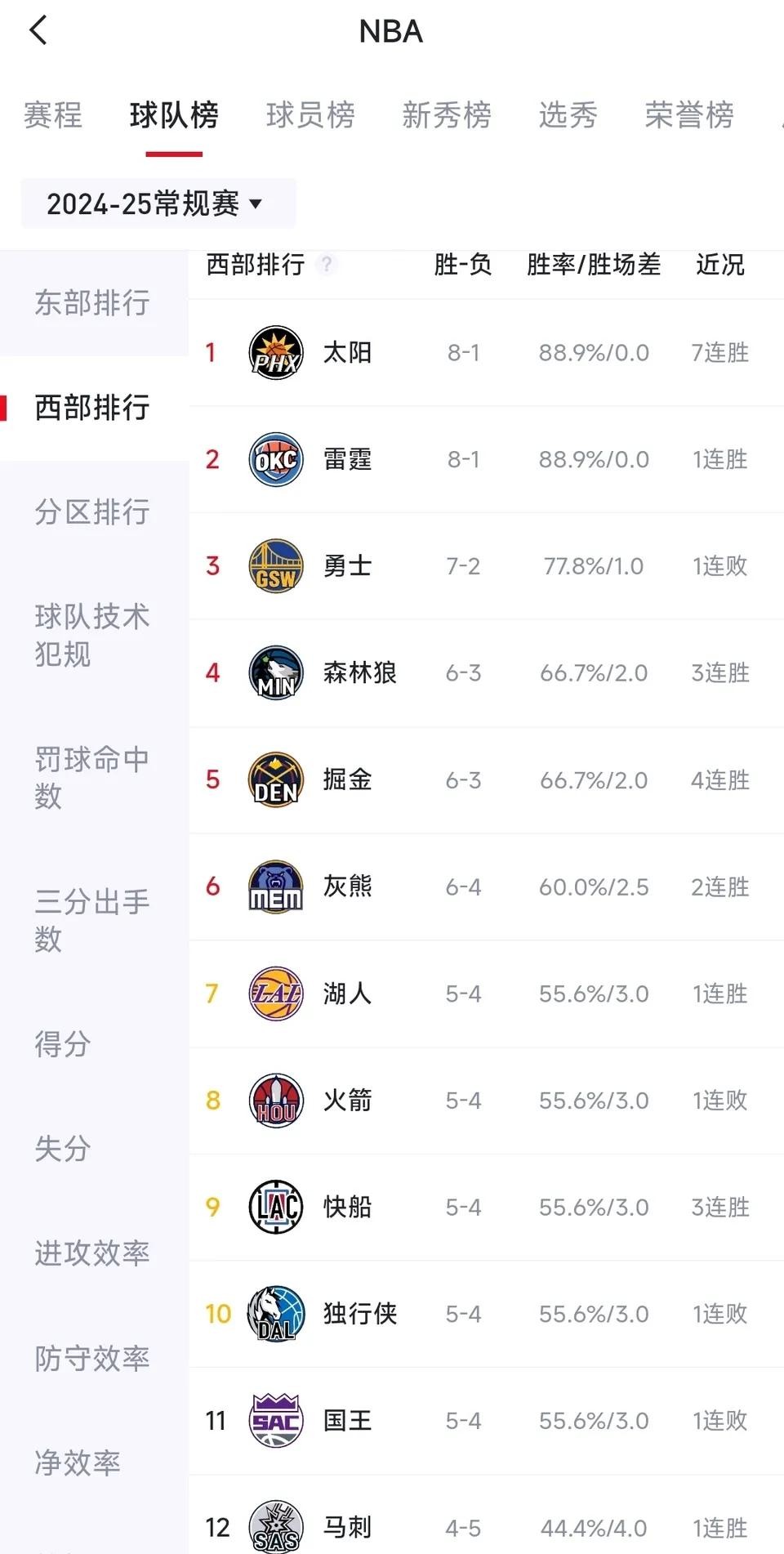Select 得分 in the sidebar
The width and height of the screenshot is (784, 1554).
(x=63, y=1044)
